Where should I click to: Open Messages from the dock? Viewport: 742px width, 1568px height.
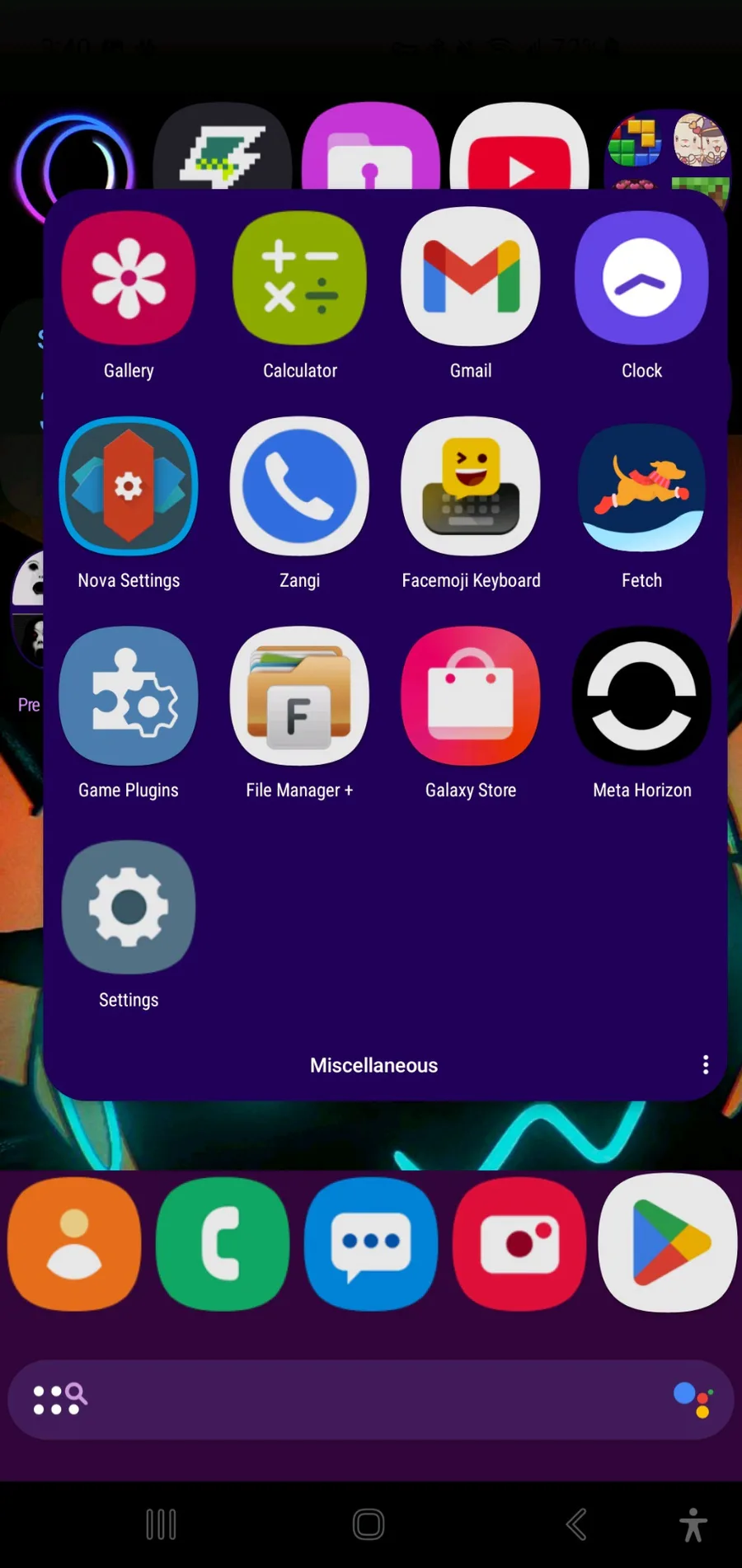tap(371, 1243)
